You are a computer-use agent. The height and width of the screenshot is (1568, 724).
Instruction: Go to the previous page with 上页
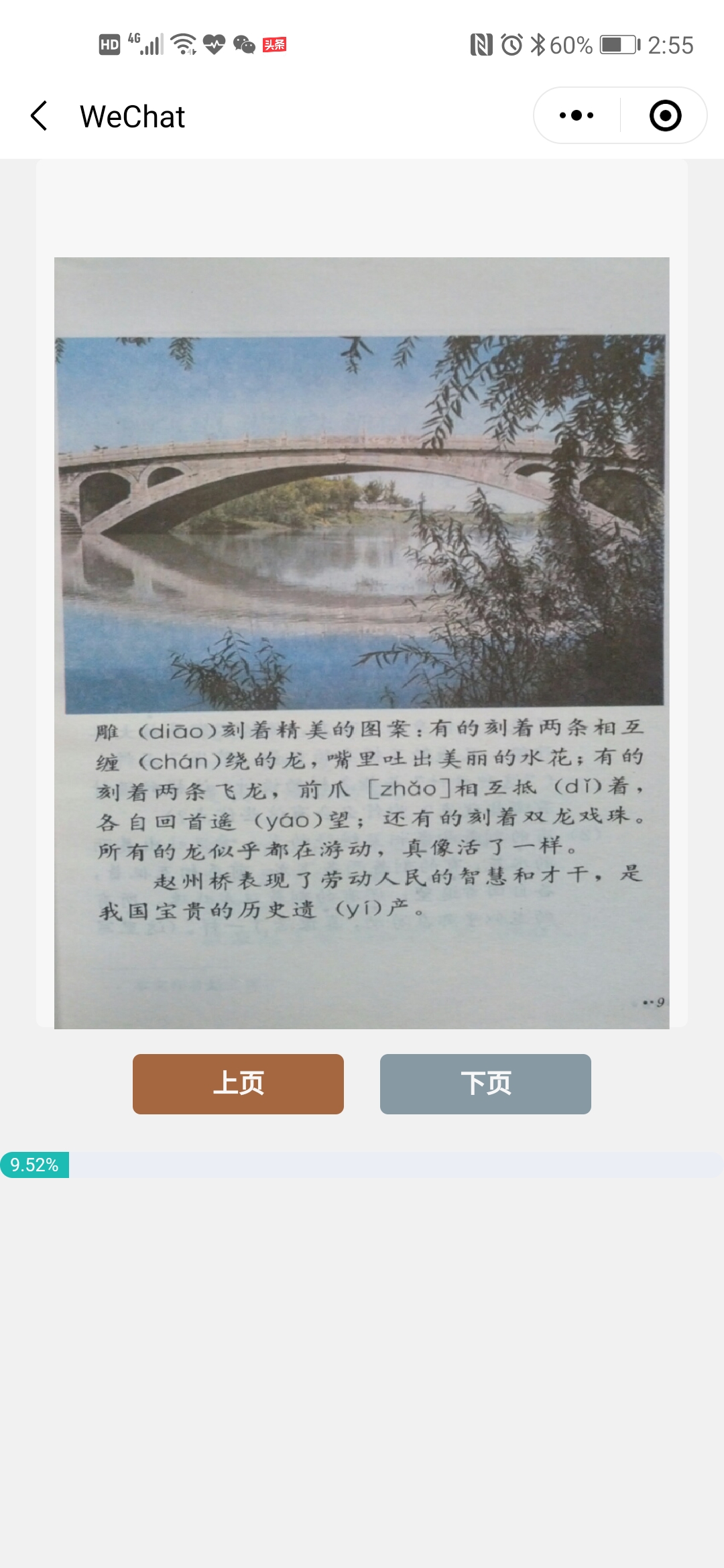pos(238,1084)
